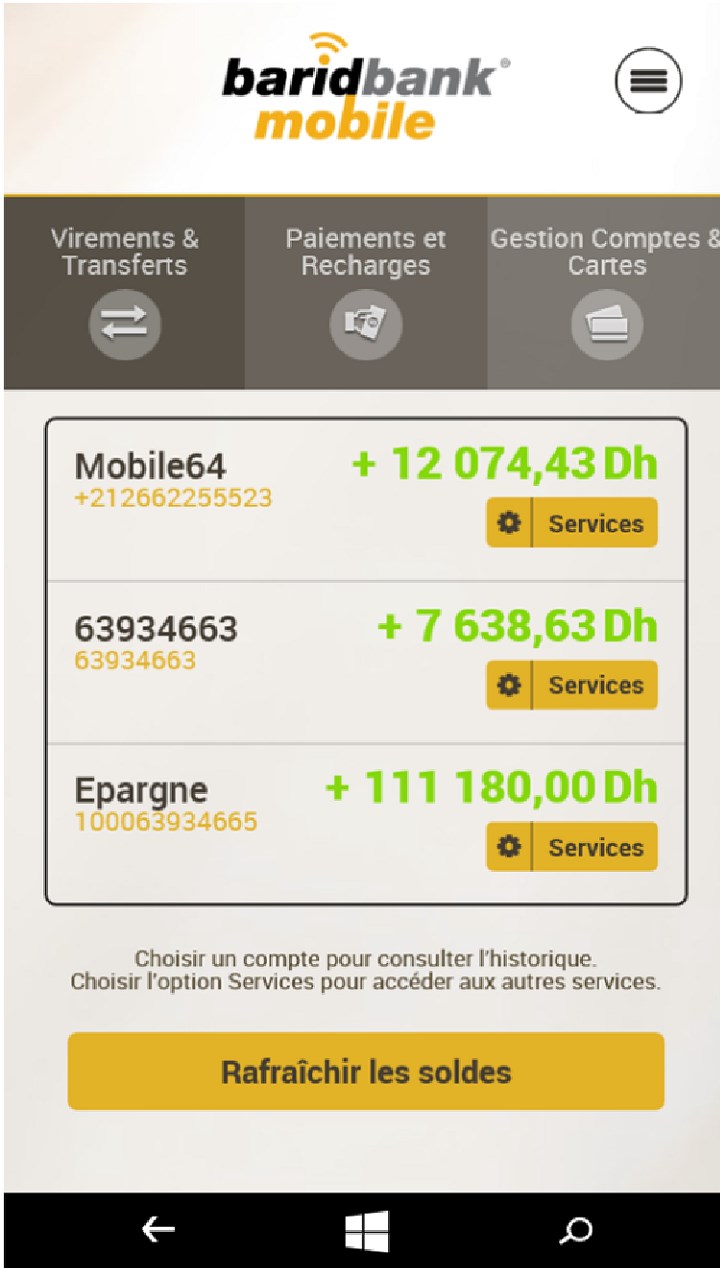The height and width of the screenshot is (1268, 720).
Task: Tap the Windows home button
Action: (x=366, y=1231)
